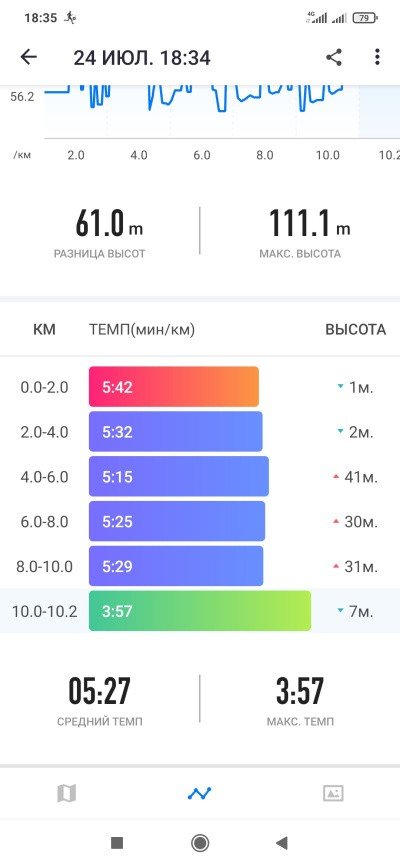Share this workout
This screenshot has height=867, width=400.
(334, 57)
